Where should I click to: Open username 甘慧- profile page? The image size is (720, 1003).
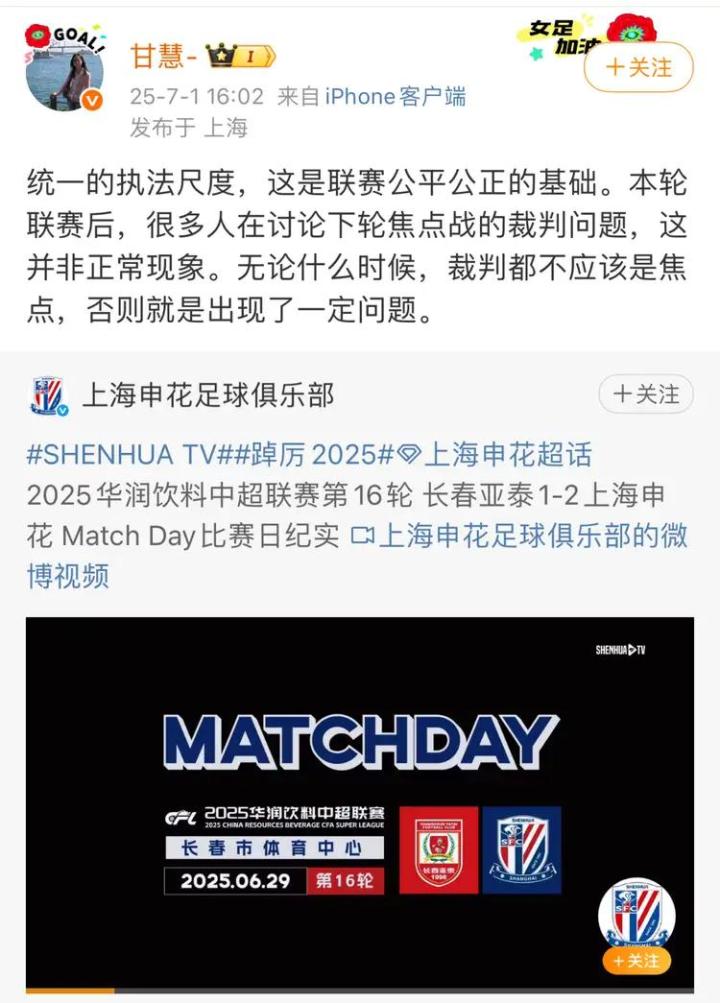tap(158, 57)
